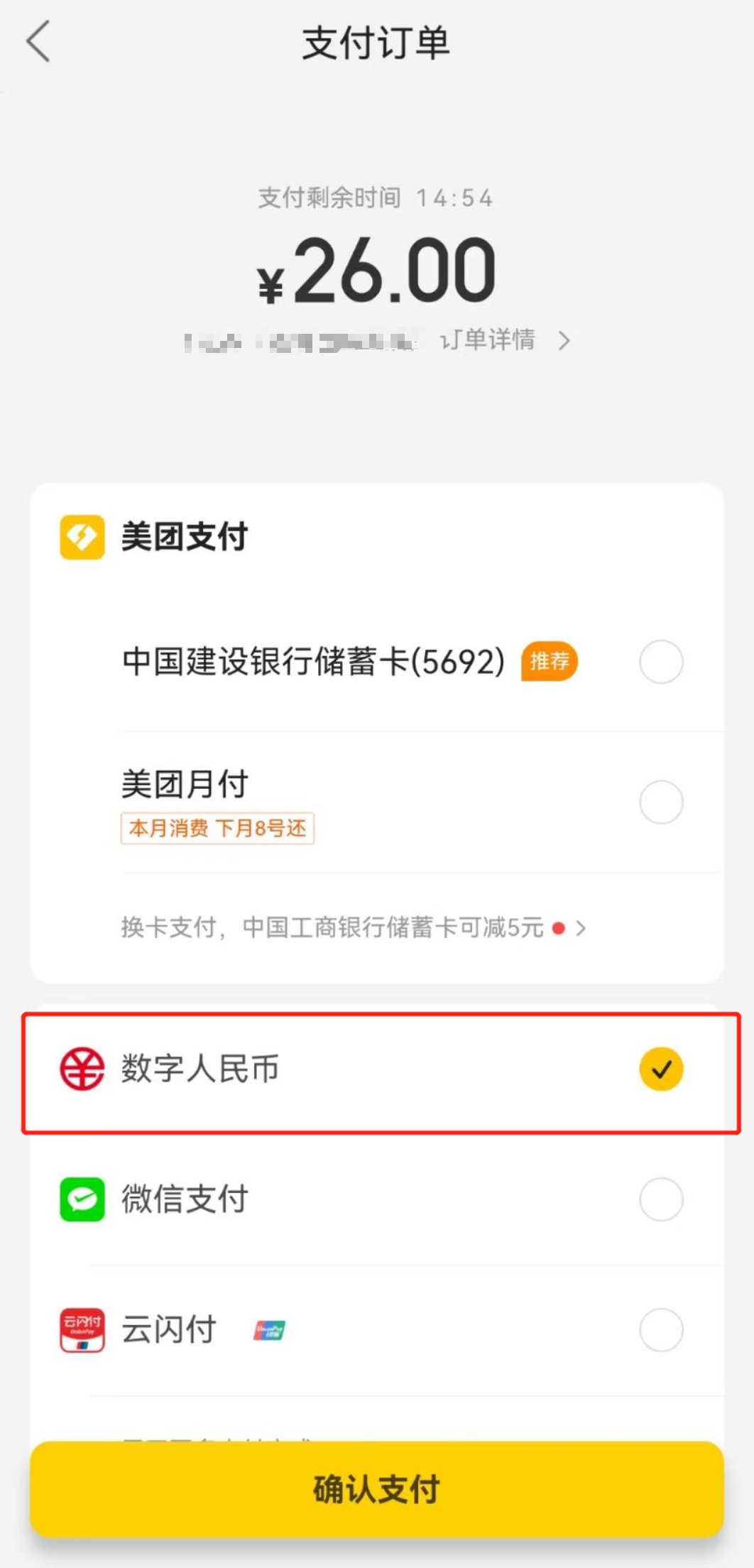Choose 美团月付 payment option
The height and width of the screenshot is (1568, 754).
(377, 802)
